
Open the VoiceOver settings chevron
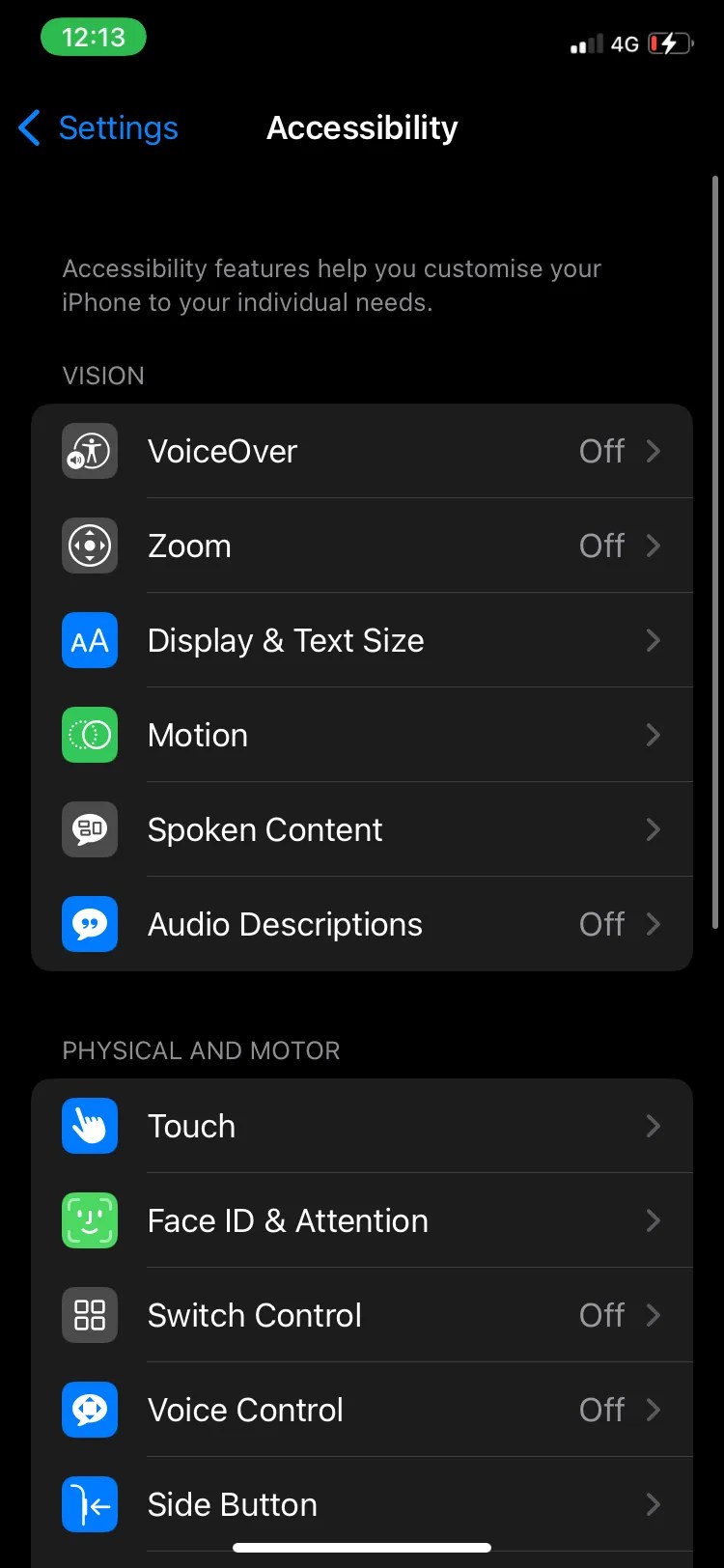(x=653, y=451)
